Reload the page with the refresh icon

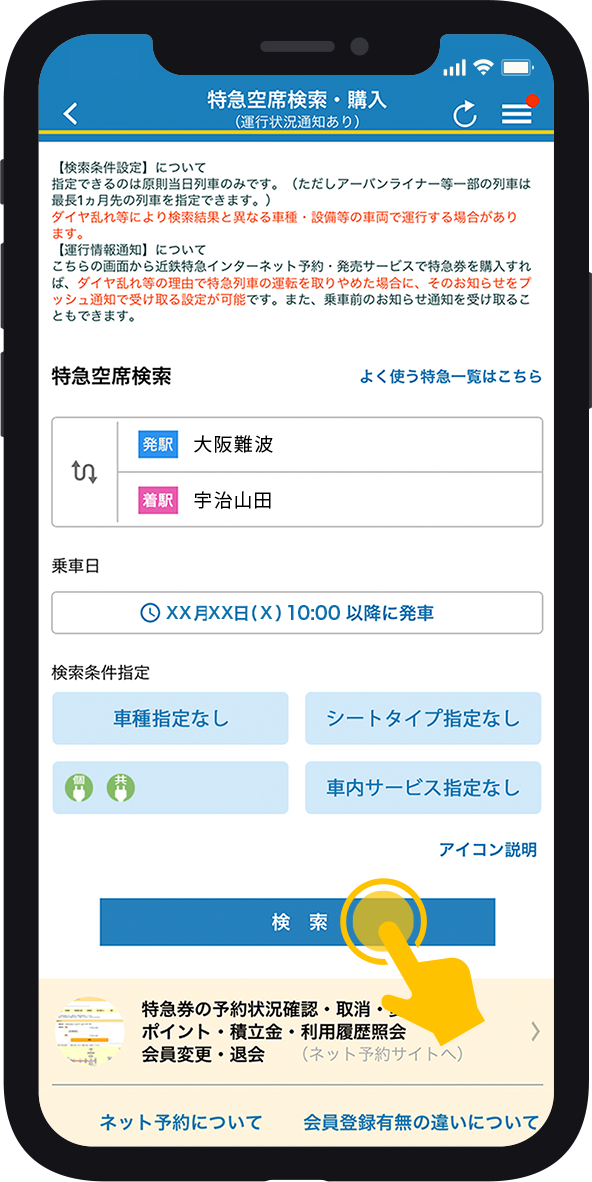tap(465, 115)
